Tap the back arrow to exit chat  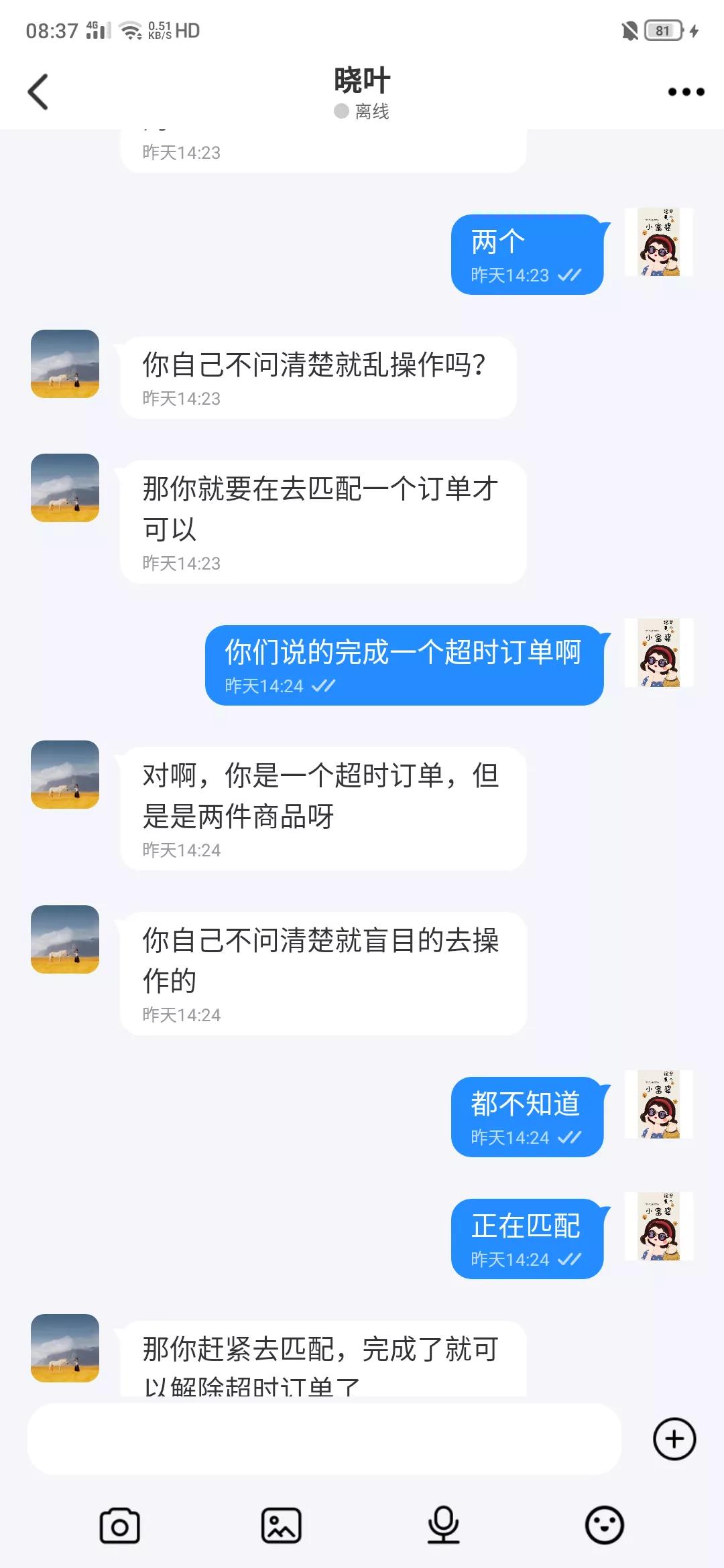click(x=38, y=92)
